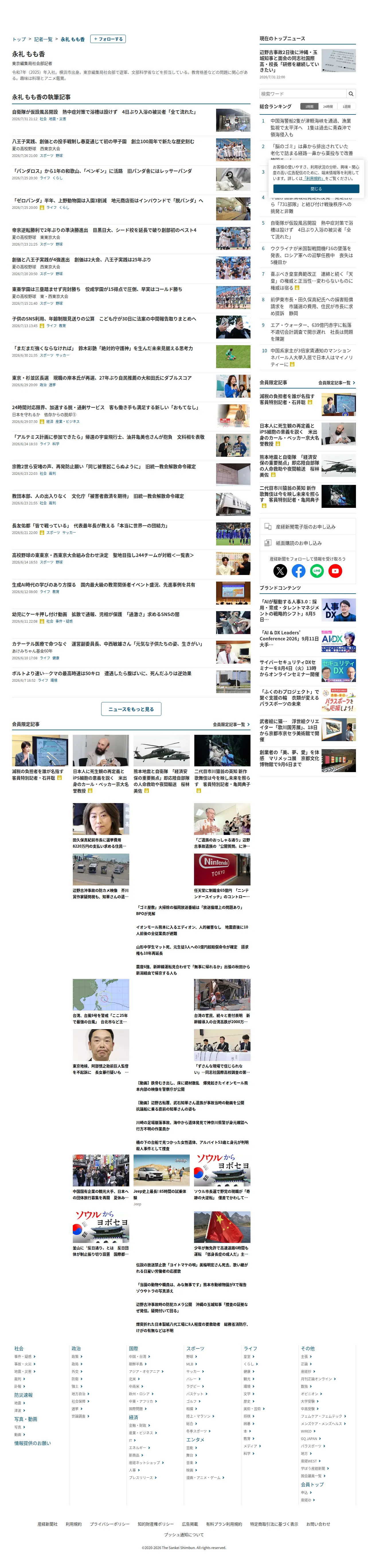Focus the 検索ワード search field
This screenshot has height=1568, width=368.
302,94
